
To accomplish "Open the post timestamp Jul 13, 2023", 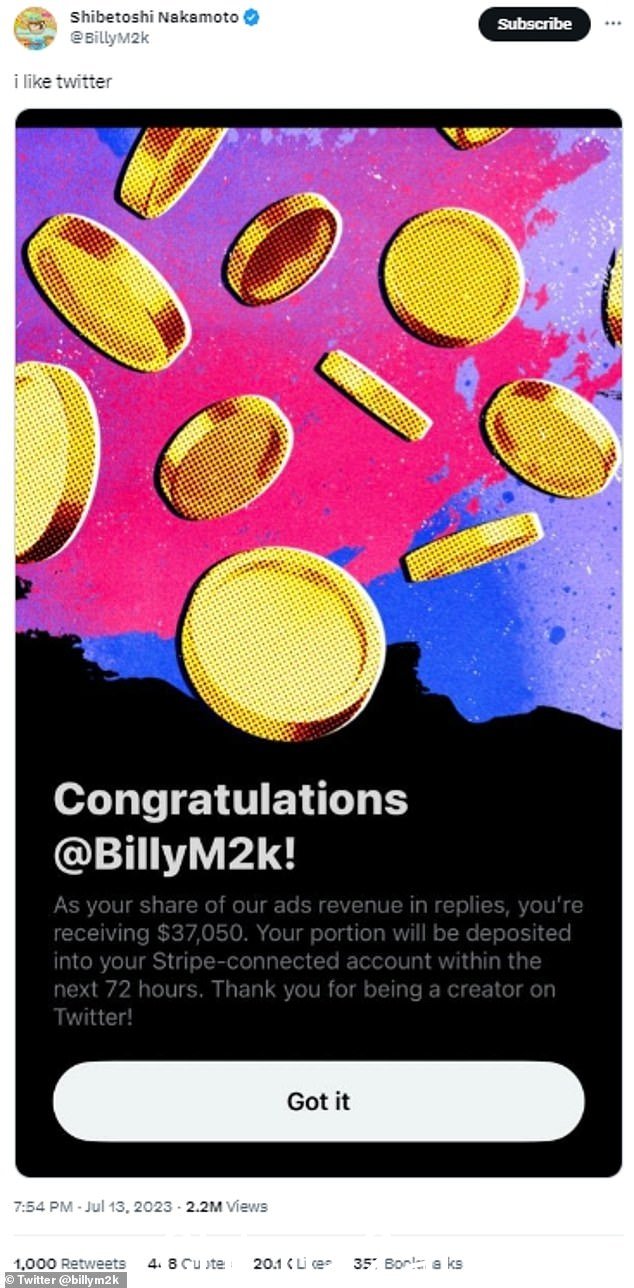I will coord(92,1206).
